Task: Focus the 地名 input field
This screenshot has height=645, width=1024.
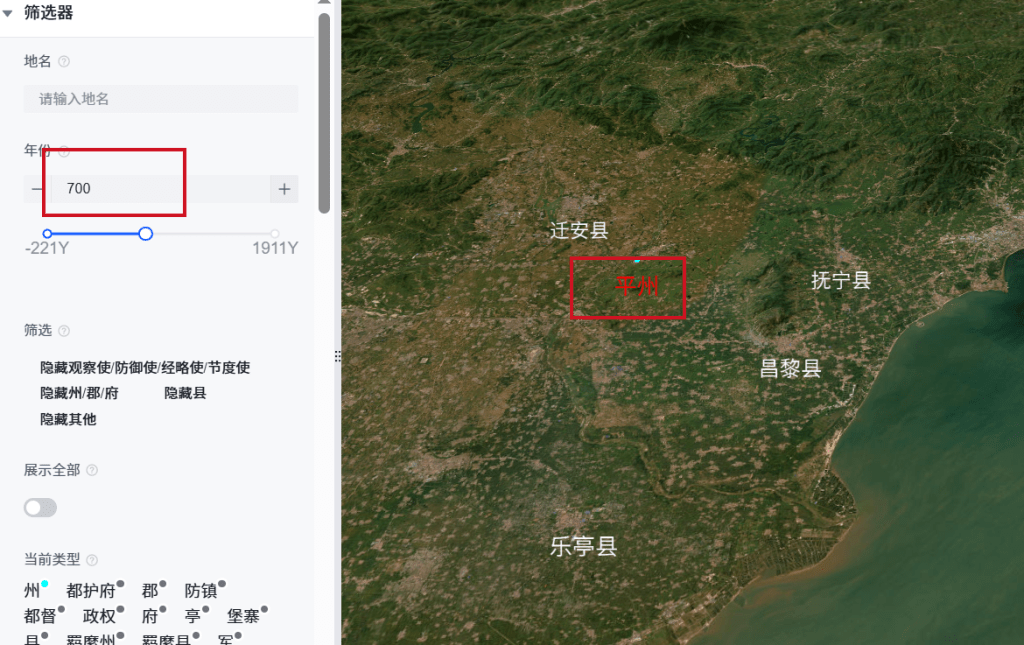Action: (x=161, y=99)
